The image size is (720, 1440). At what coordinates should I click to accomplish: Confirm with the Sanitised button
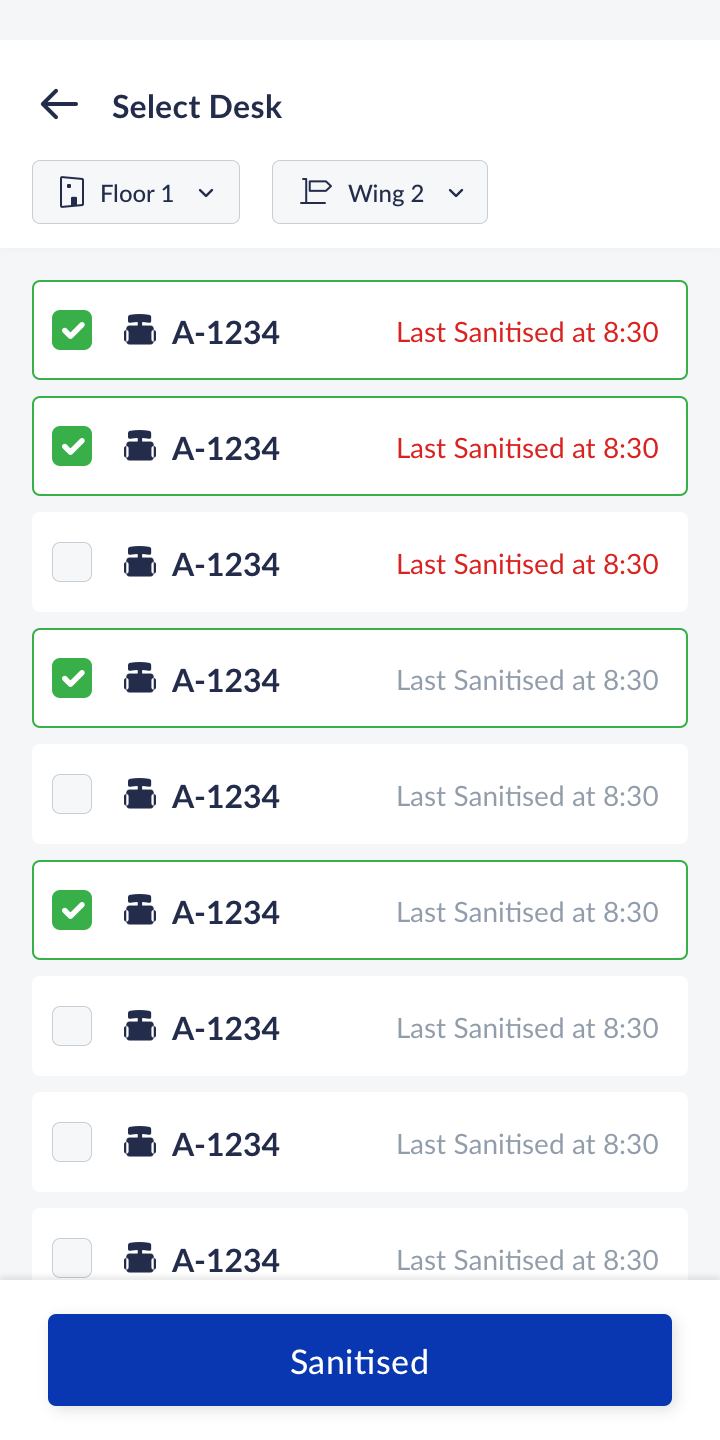[360, 1360]
